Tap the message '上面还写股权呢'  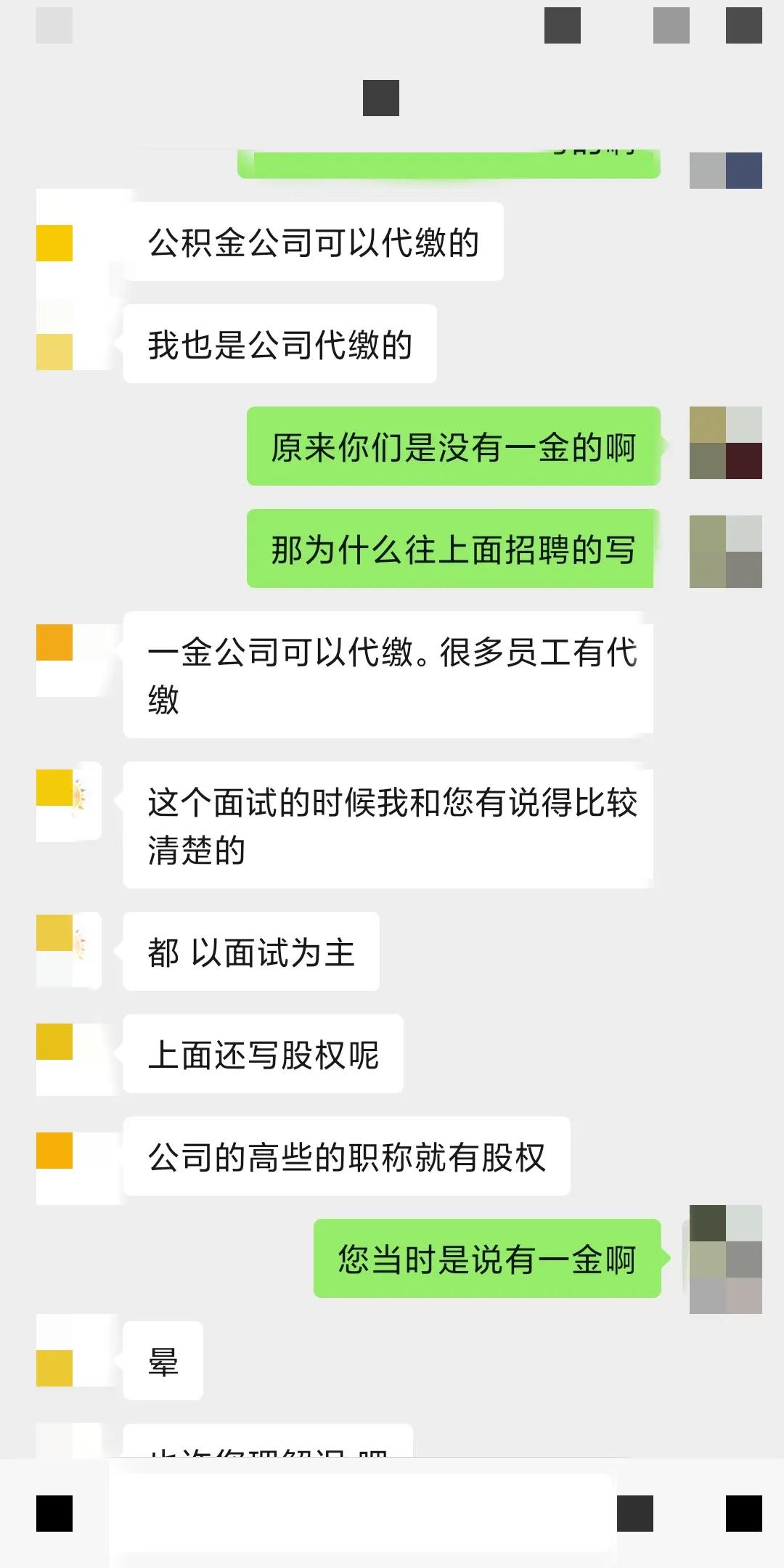pyautogui.click(x=265, y=1054)
